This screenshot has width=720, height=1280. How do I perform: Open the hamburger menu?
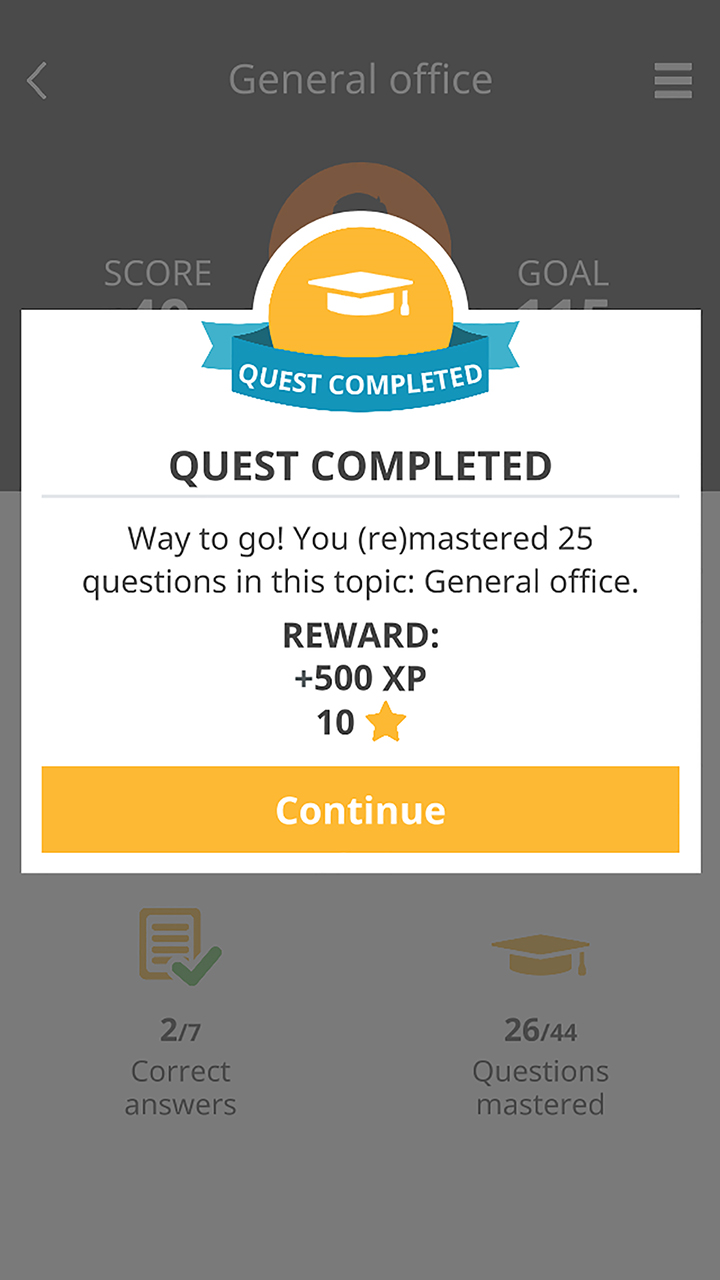point(673,81)
